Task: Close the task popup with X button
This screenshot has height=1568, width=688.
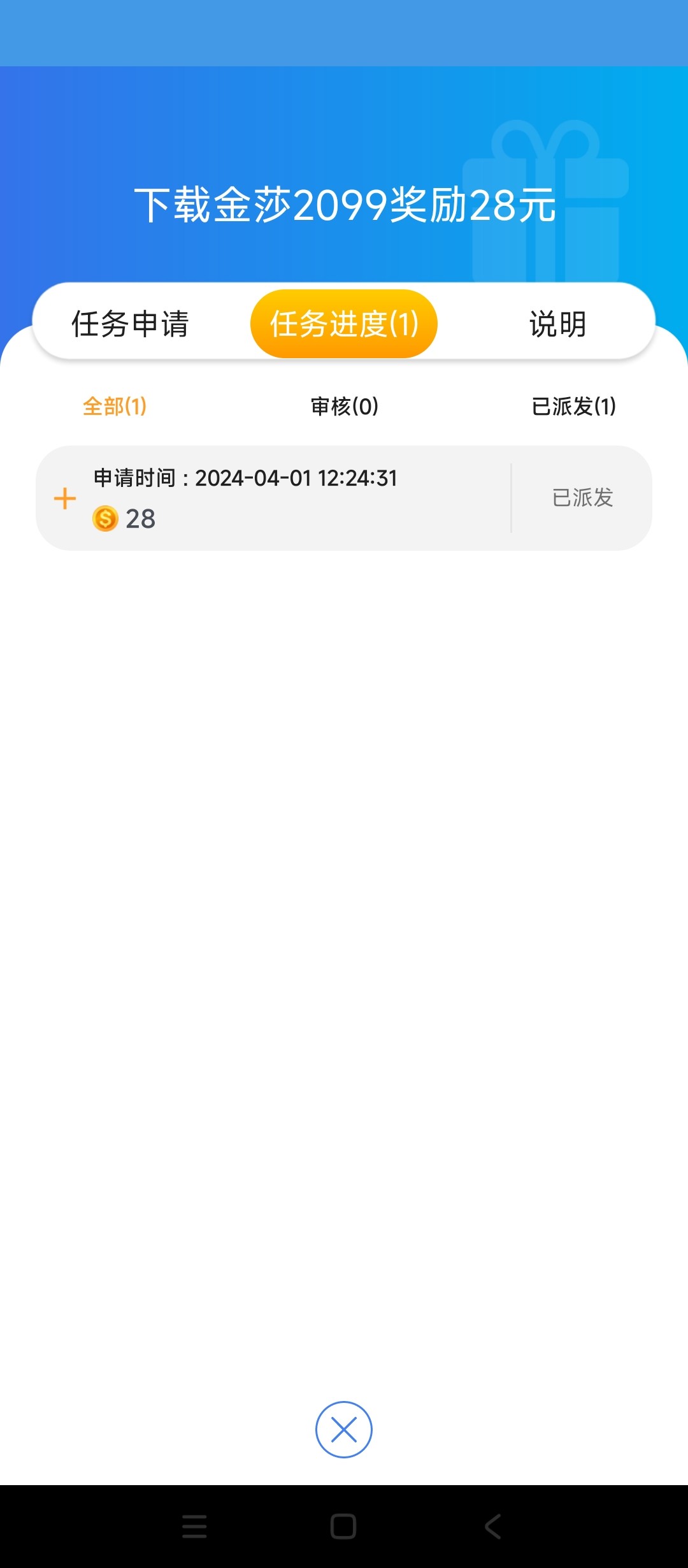Action: pos(344,1430)
